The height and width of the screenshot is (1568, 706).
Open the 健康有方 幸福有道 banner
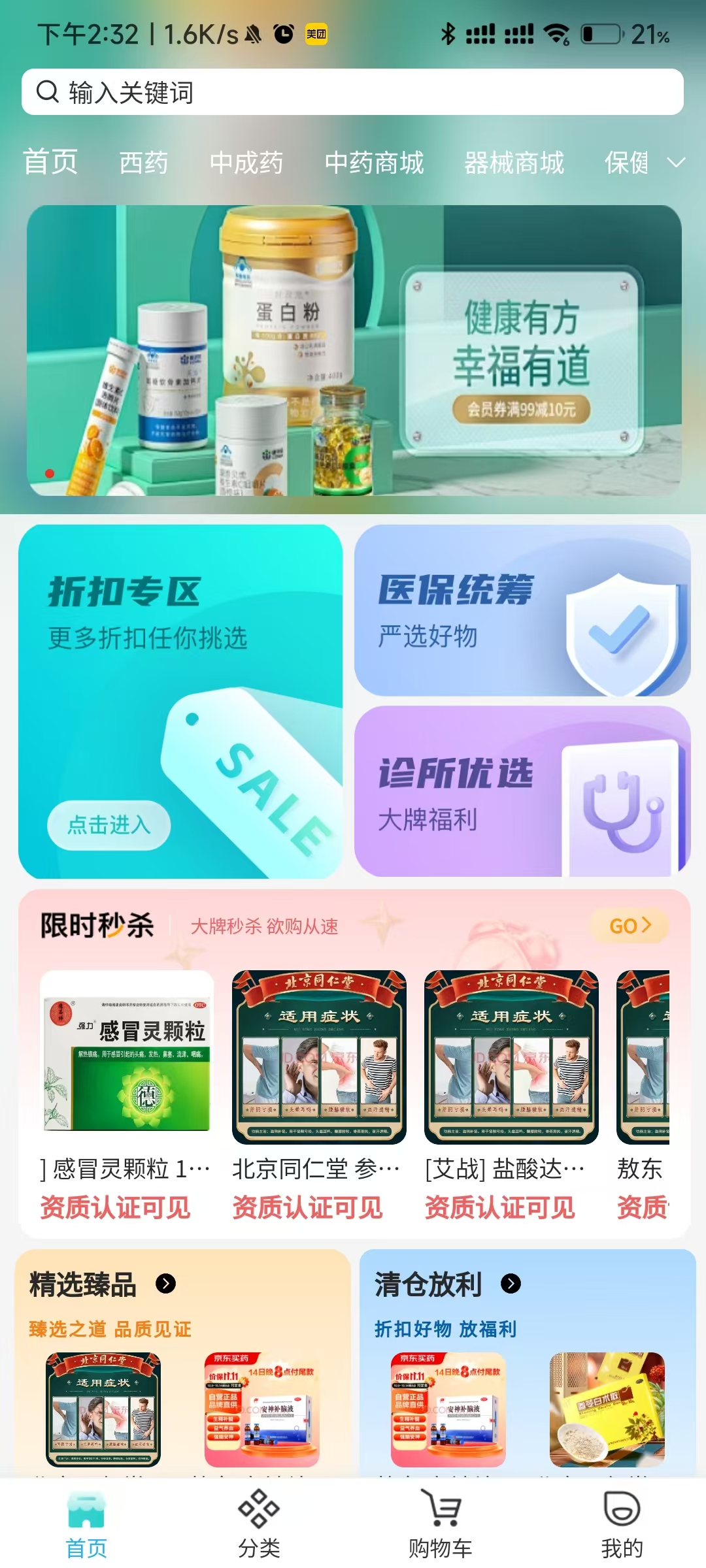pos(353,351)
